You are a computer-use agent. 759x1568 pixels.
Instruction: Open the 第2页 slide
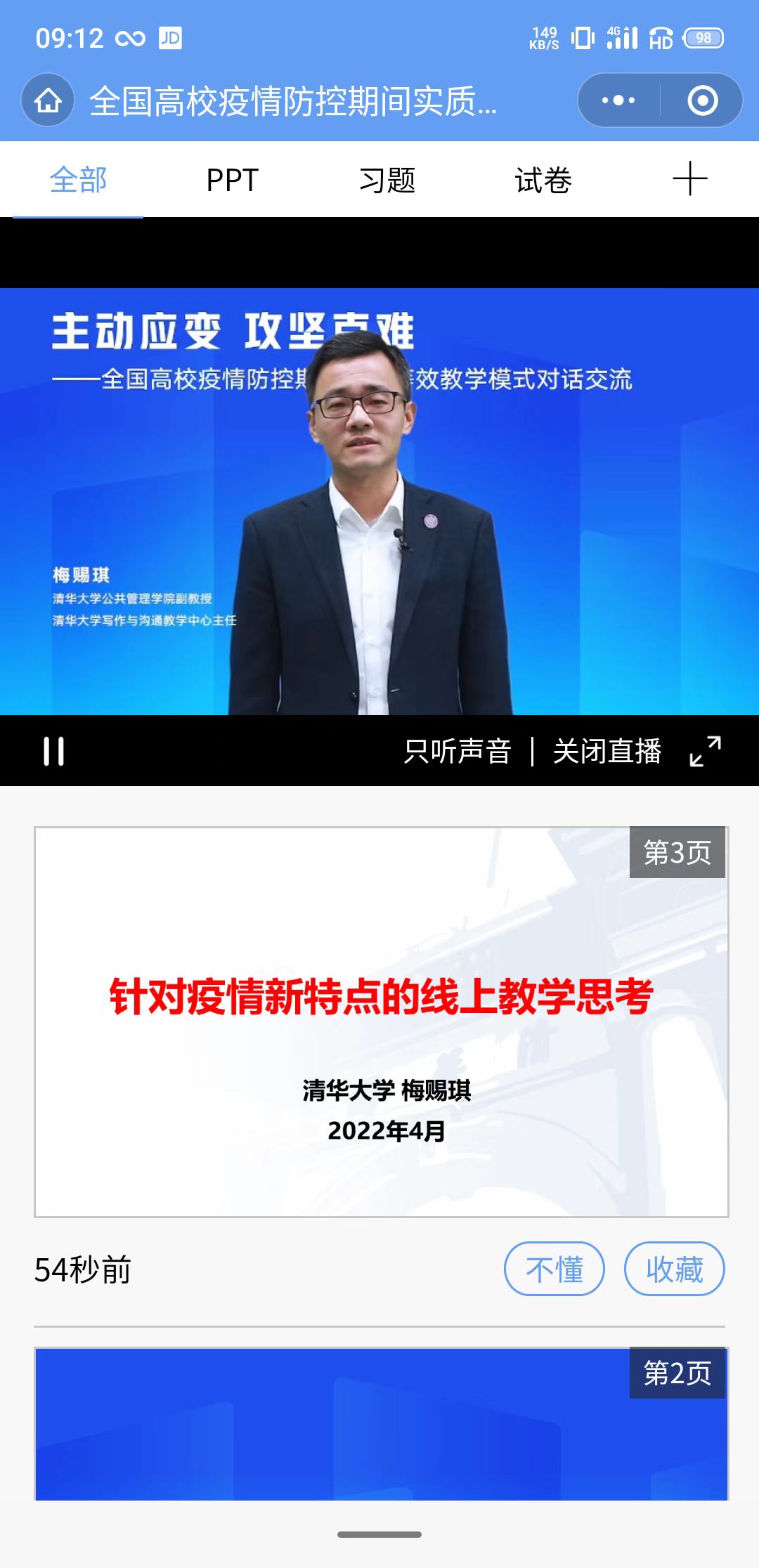point(381,1426)
